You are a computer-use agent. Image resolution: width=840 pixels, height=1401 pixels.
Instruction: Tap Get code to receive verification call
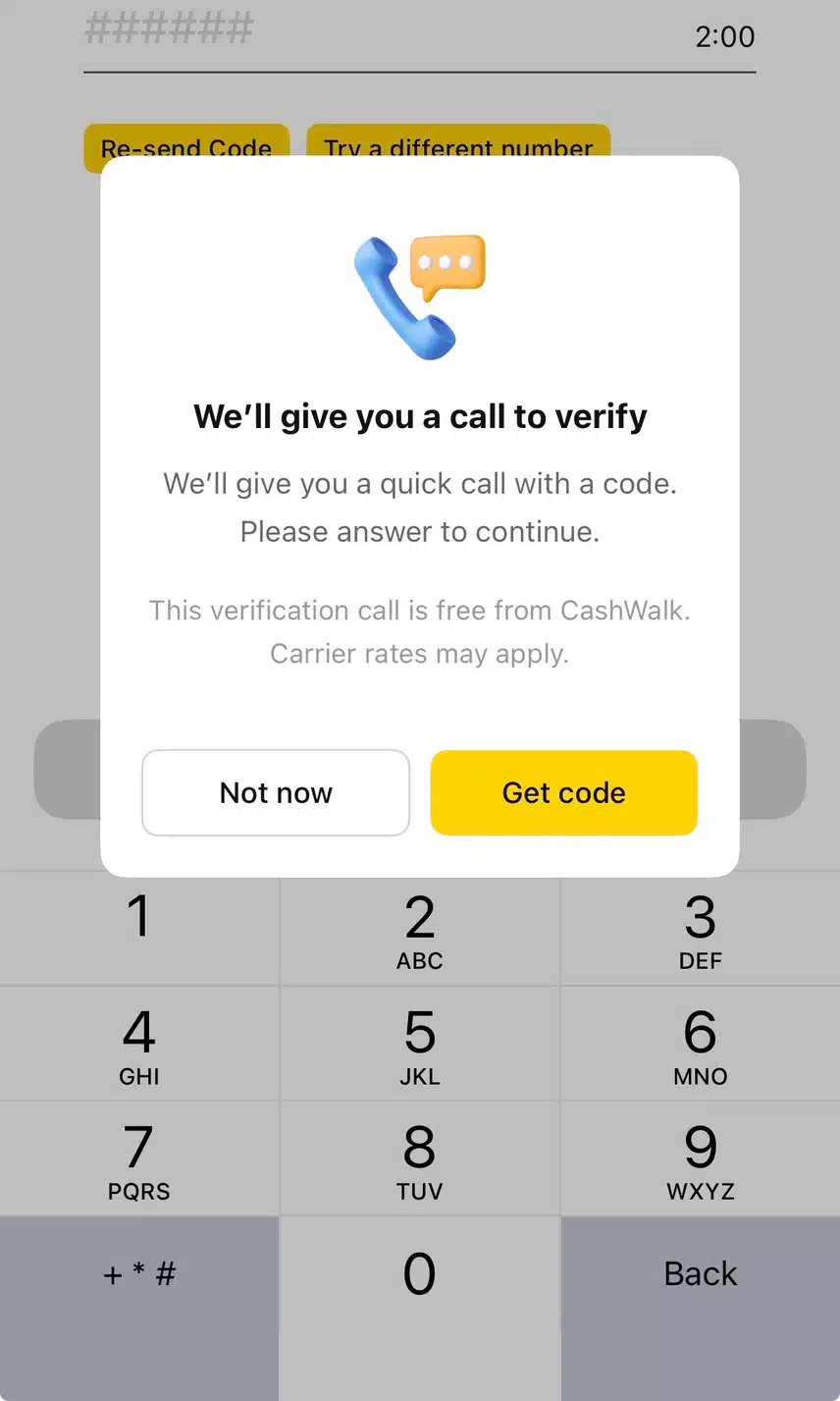click(563, 792)
